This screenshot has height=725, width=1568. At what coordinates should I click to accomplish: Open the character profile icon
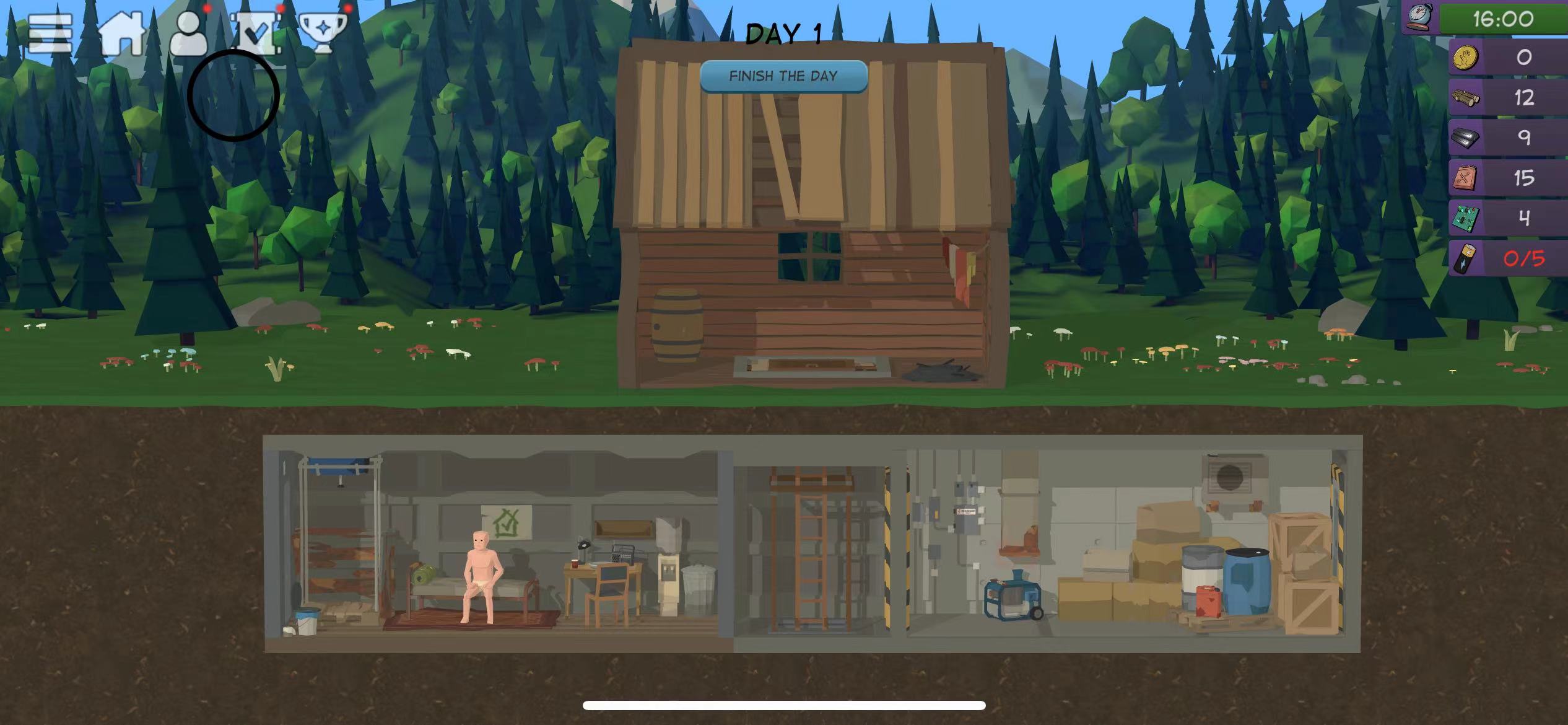(189, 32)
